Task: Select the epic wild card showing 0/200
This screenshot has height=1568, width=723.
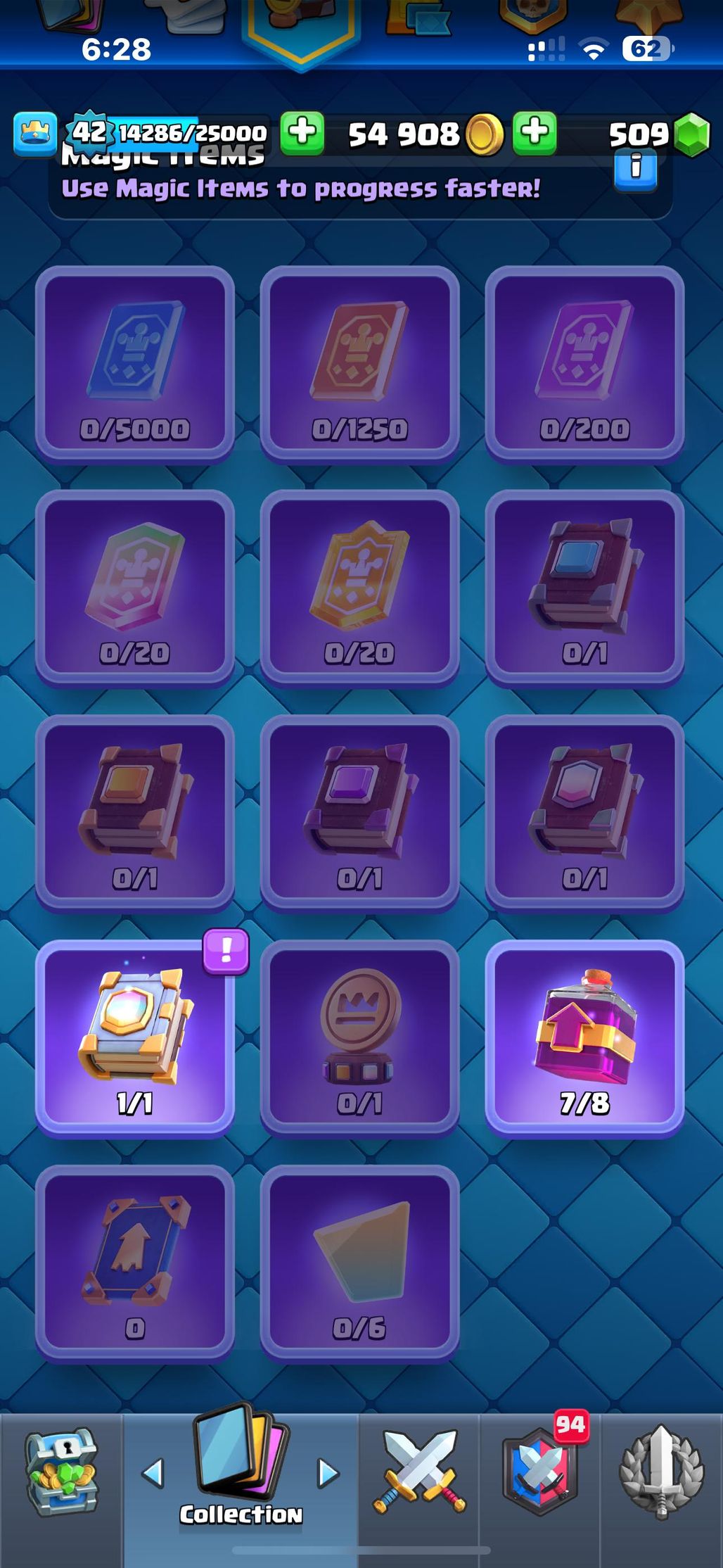Action: pos(584,364)
